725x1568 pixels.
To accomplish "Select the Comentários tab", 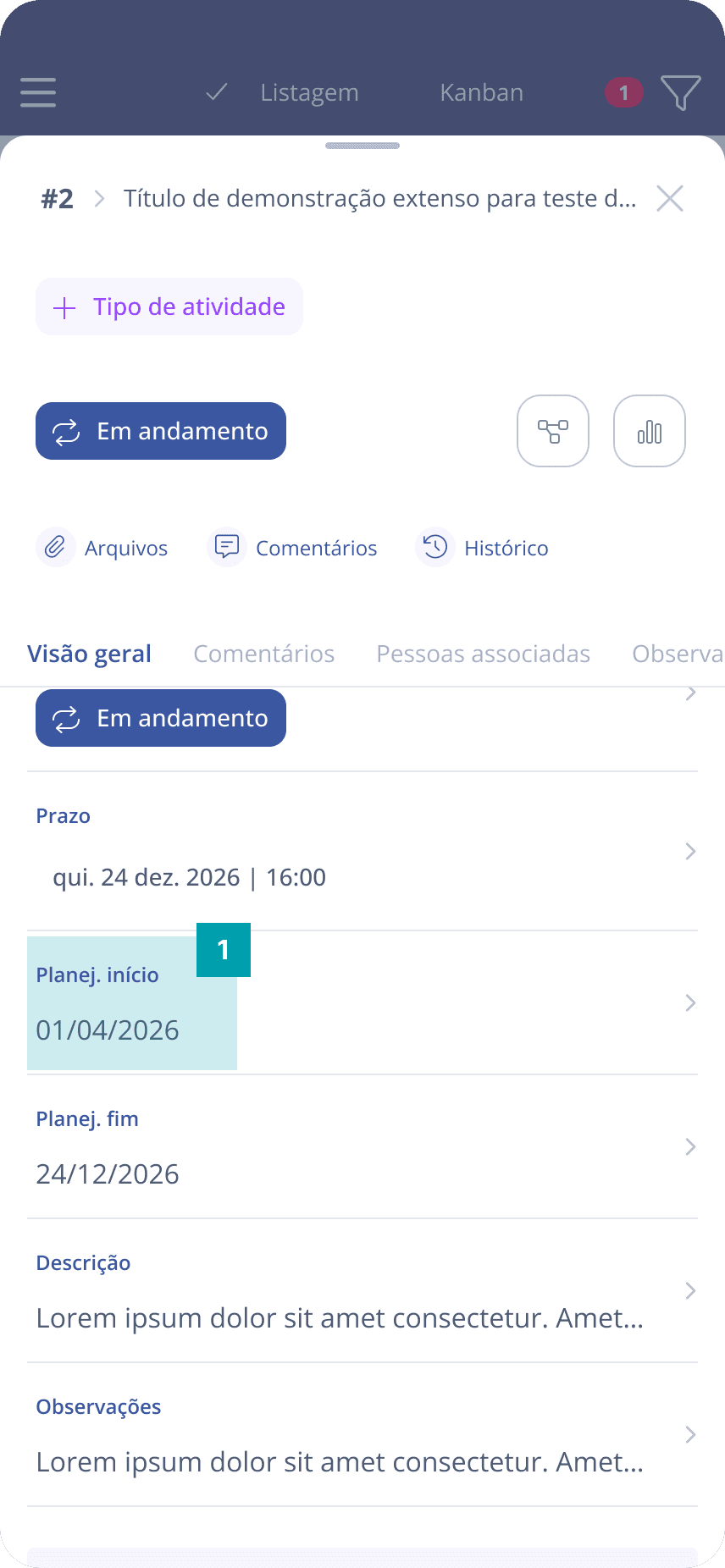I will coord(263,653).
